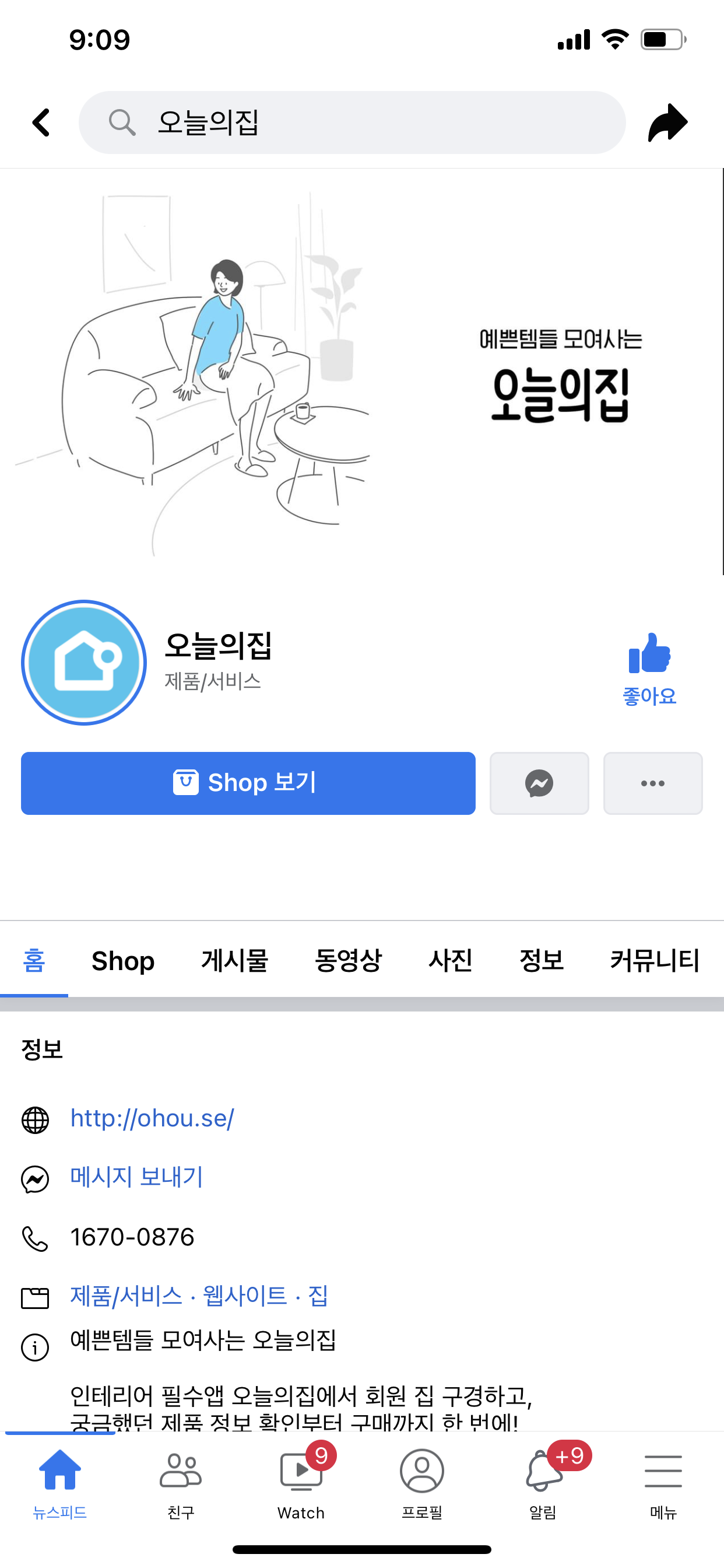The image size is (724, 1568).
Task: Switch to the 사진 tab
Action: pos(449,961)
